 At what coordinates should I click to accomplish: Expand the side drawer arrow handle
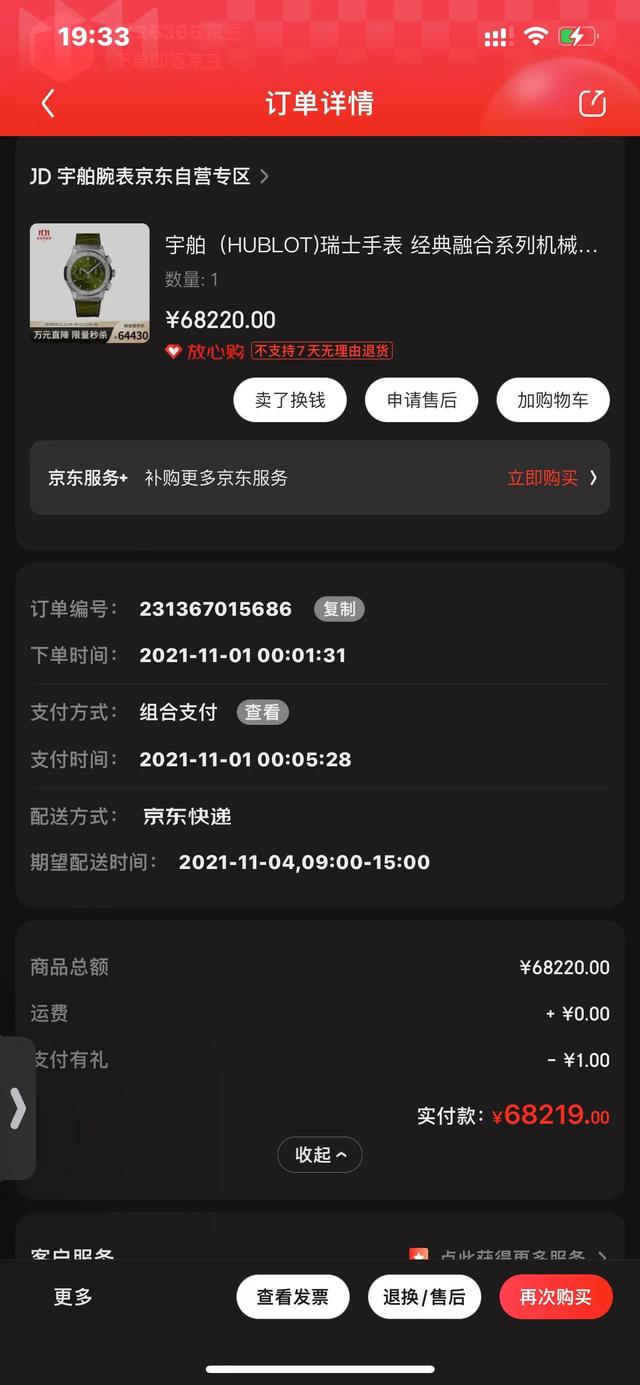17,1108
